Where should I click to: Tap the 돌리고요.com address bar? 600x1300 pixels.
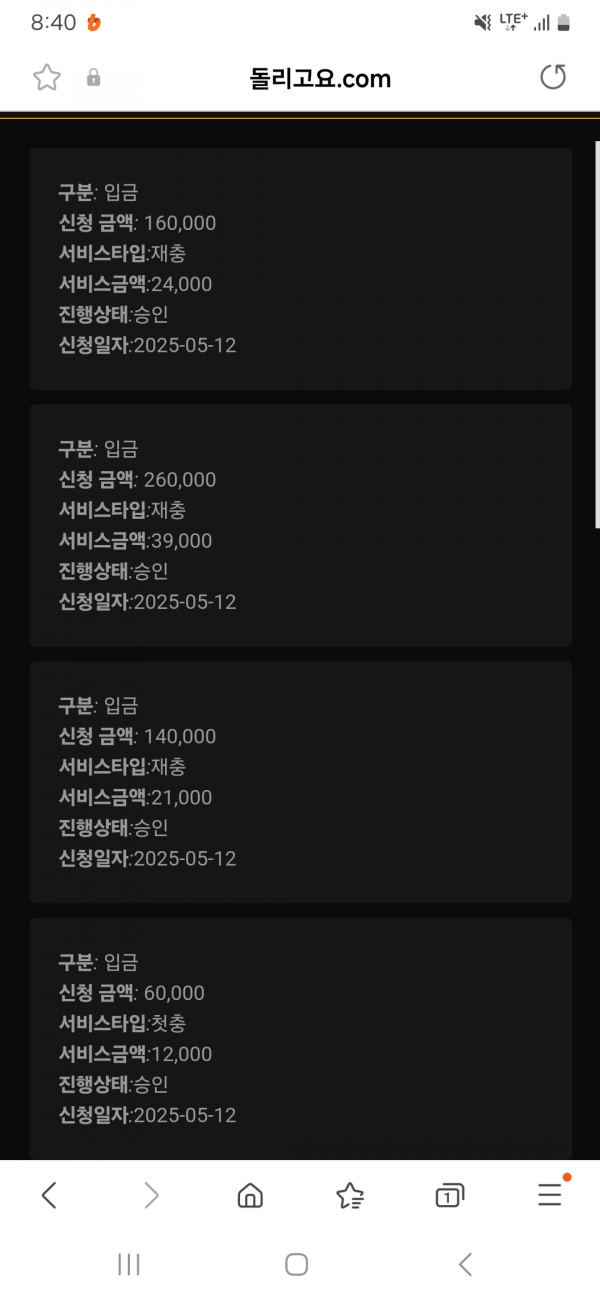coord(320,78)
